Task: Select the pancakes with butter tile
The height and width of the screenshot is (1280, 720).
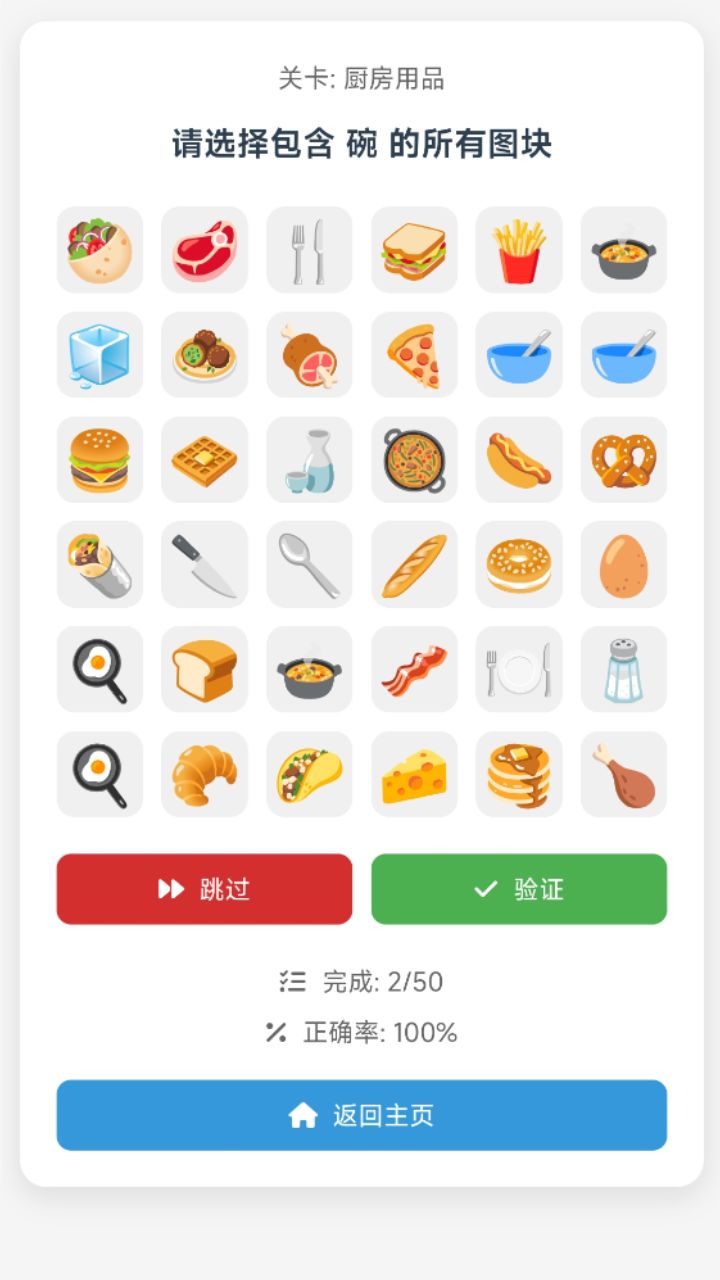Action: (x=519, y=775)
